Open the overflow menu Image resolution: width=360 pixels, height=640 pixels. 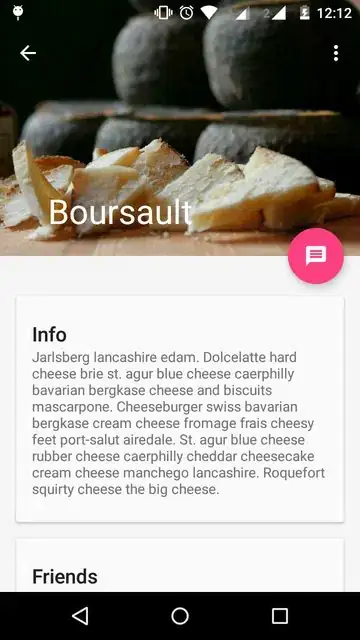tap(336, 53)
